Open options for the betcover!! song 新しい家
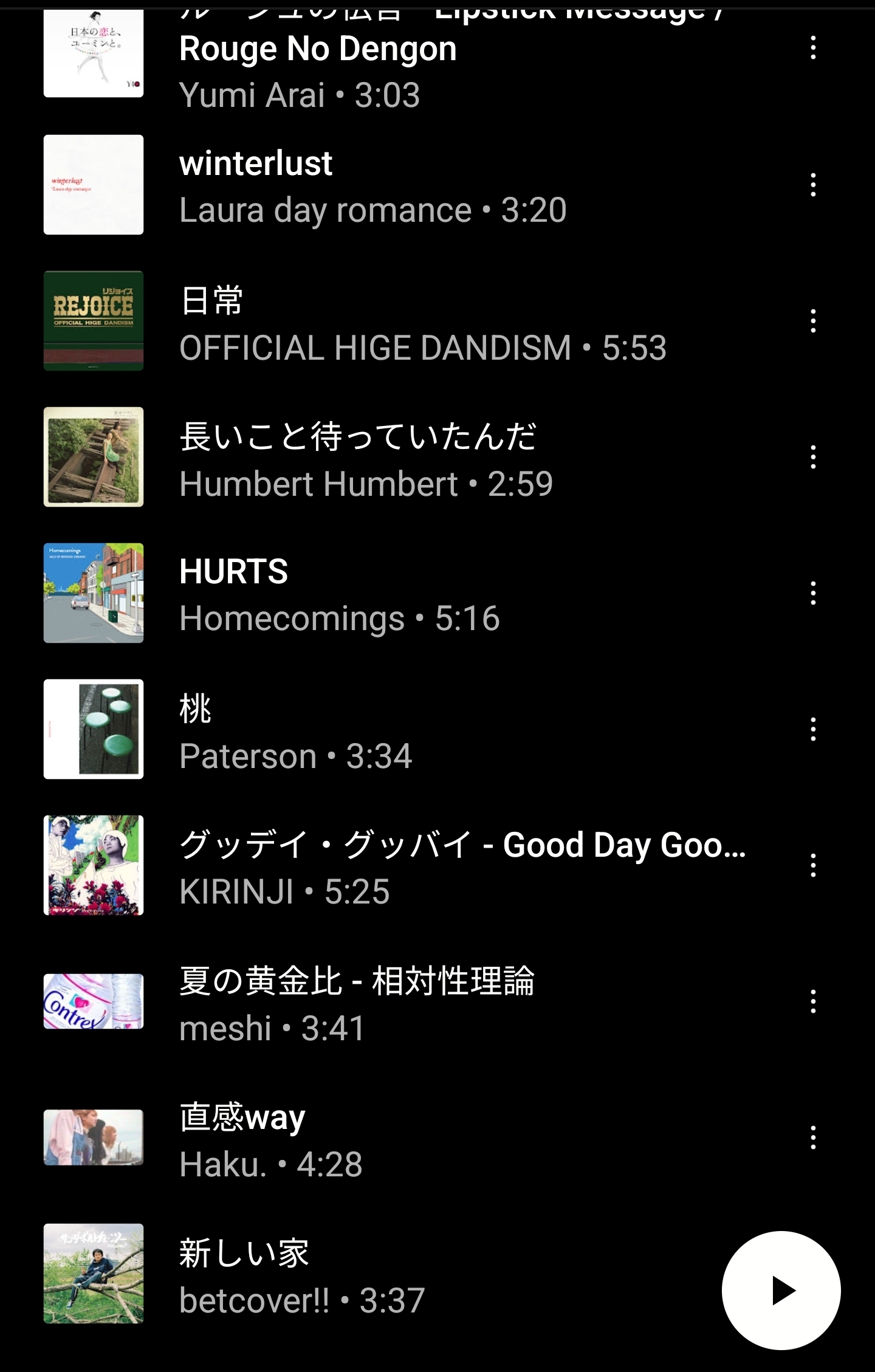The width and height of the screenshot is (875, 1372). pyautogui.click(x=812, y=1275)
